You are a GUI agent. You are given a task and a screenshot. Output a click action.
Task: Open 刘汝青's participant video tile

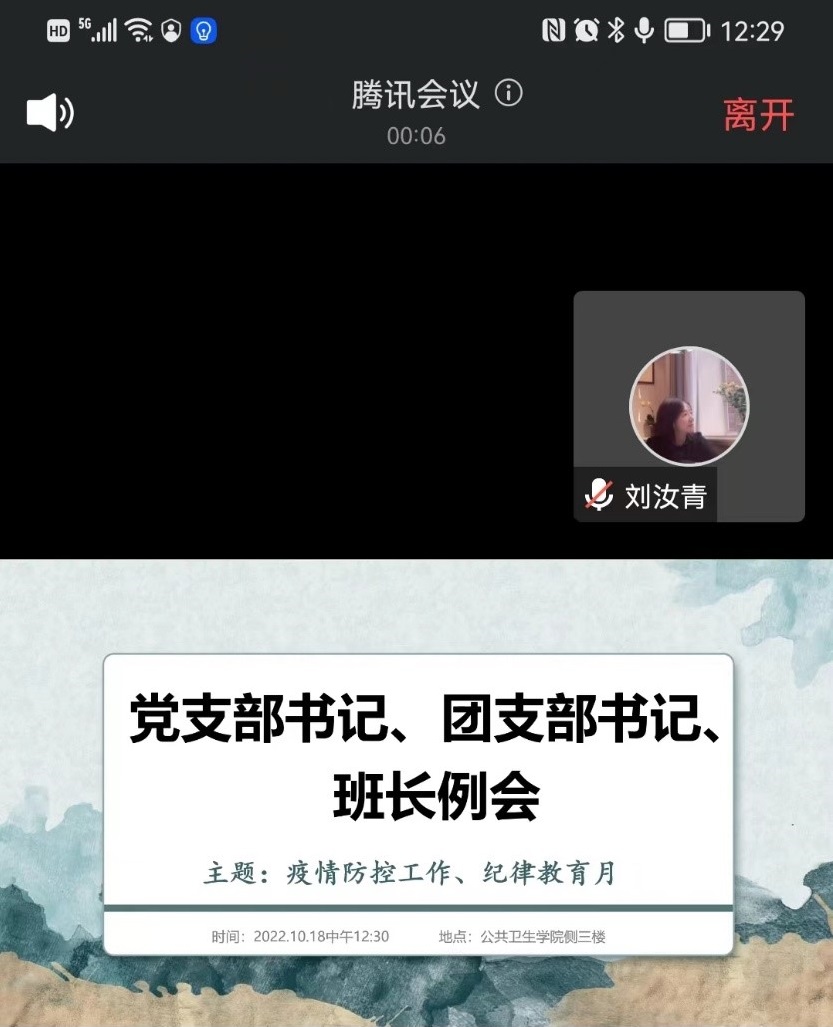(688, 405)
